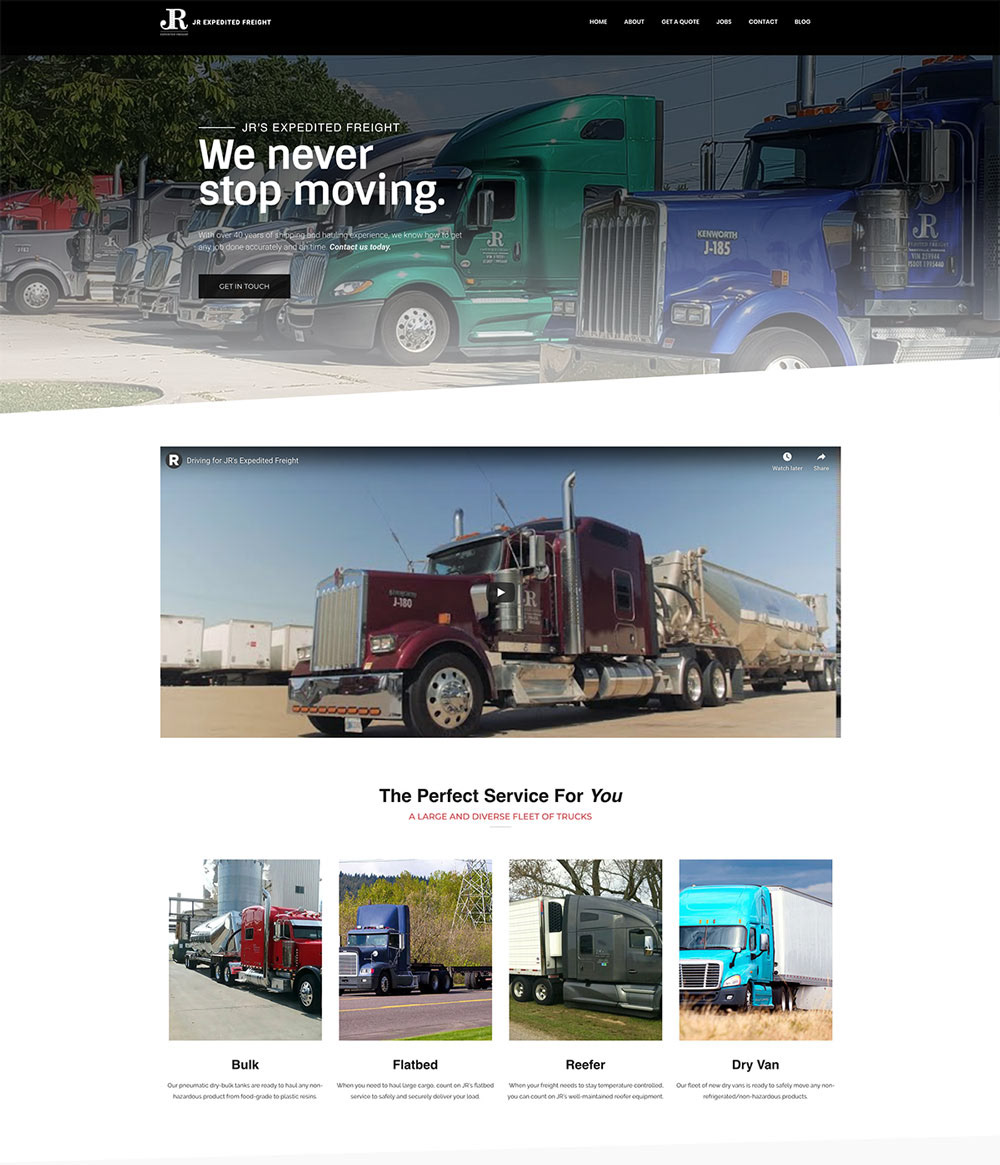The image size is (1000, 1165).
Task: Open the Bulk service truck image
Action: point(245,949)
